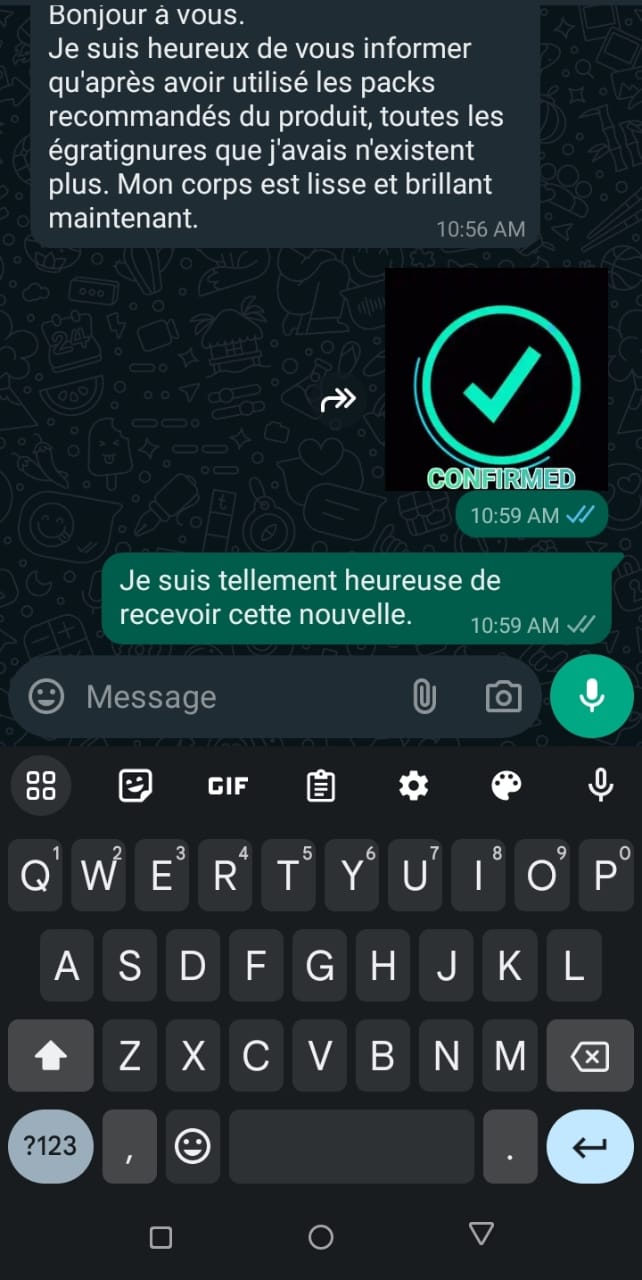This screenshot has height=1280, width=642.
Task: Open keyboard theme palette
Action: tap(506, 786)
